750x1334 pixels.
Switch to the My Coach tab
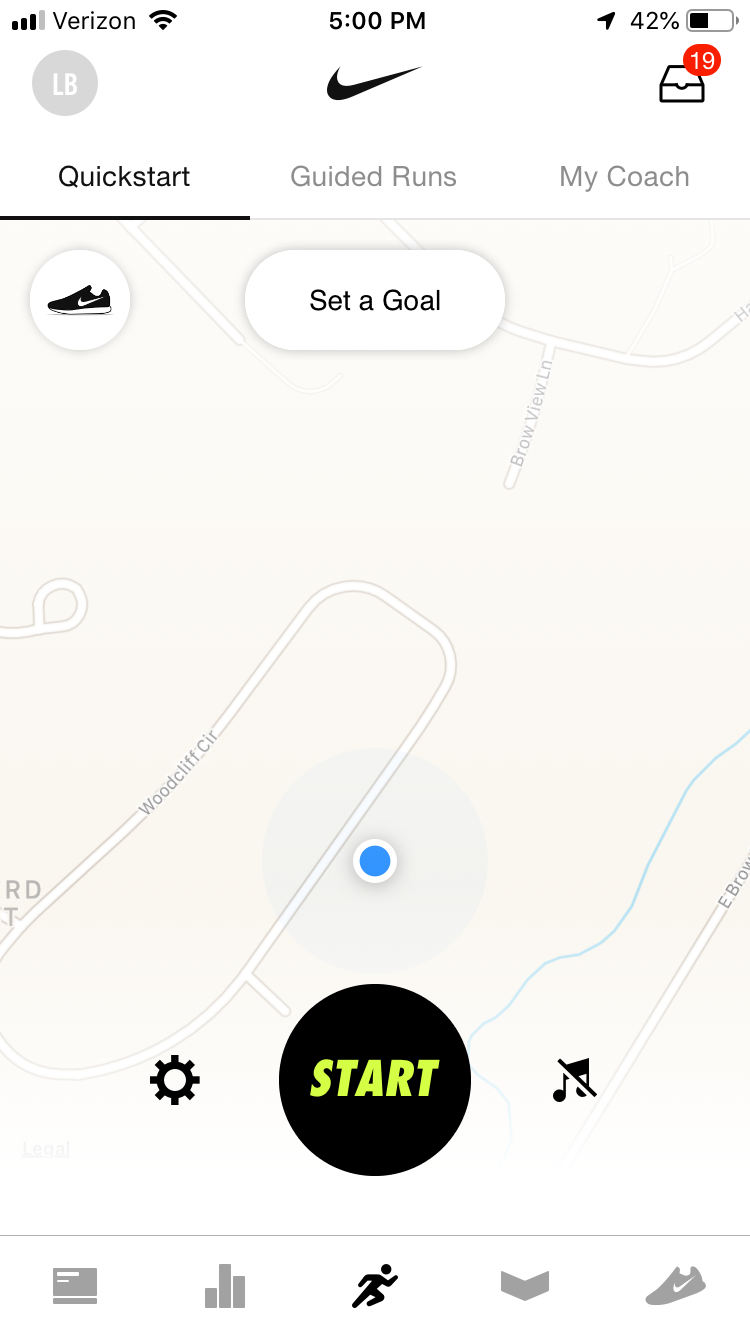(624, 177)
